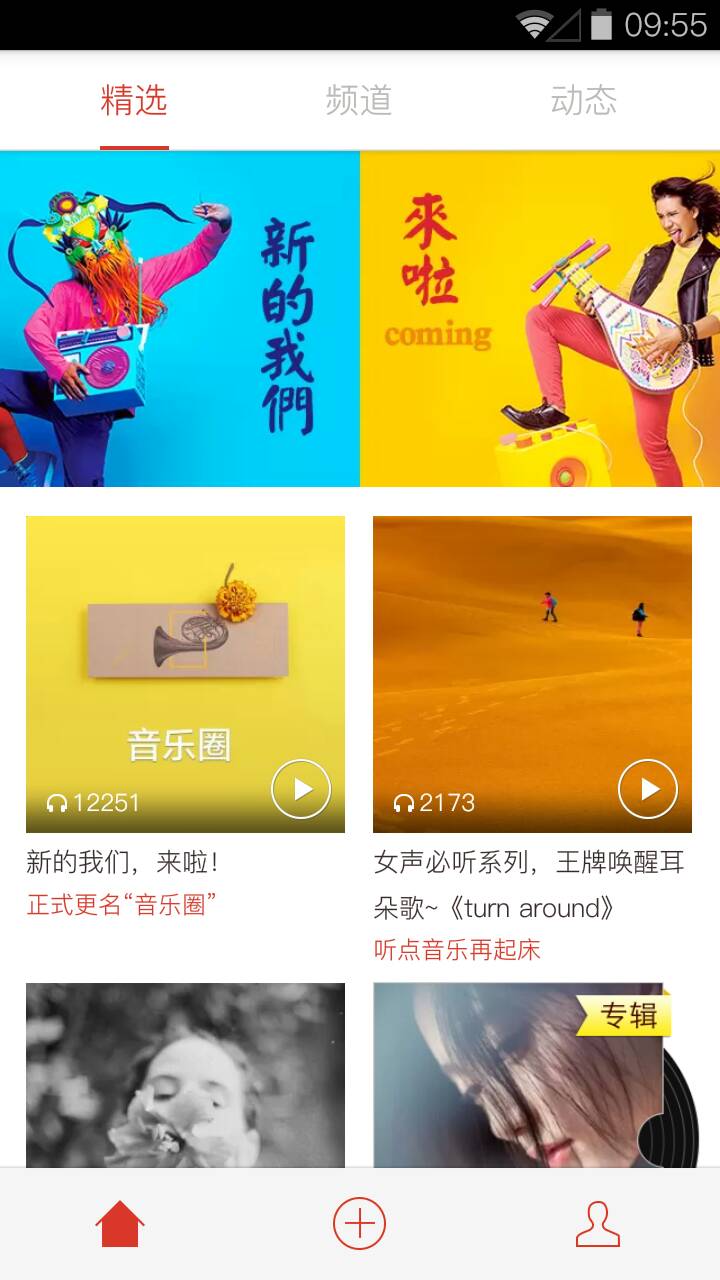Screen dimensions: 720x1280
Task: Open the profile icon at bottom right
Action: pos(597,1222)
